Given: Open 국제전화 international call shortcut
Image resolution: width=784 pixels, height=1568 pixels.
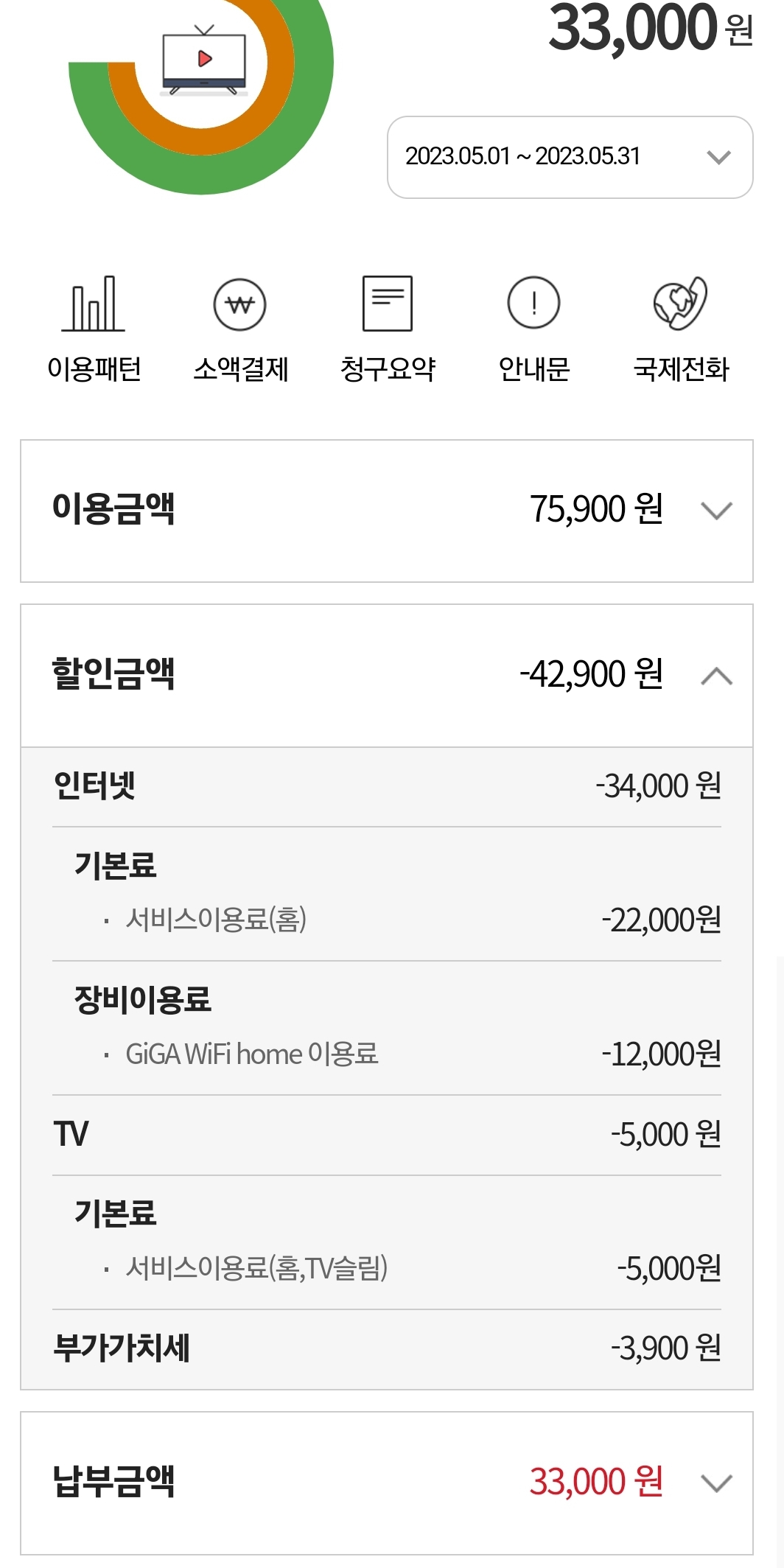Looking at the screenshot, I should click(x=681, y=329).
